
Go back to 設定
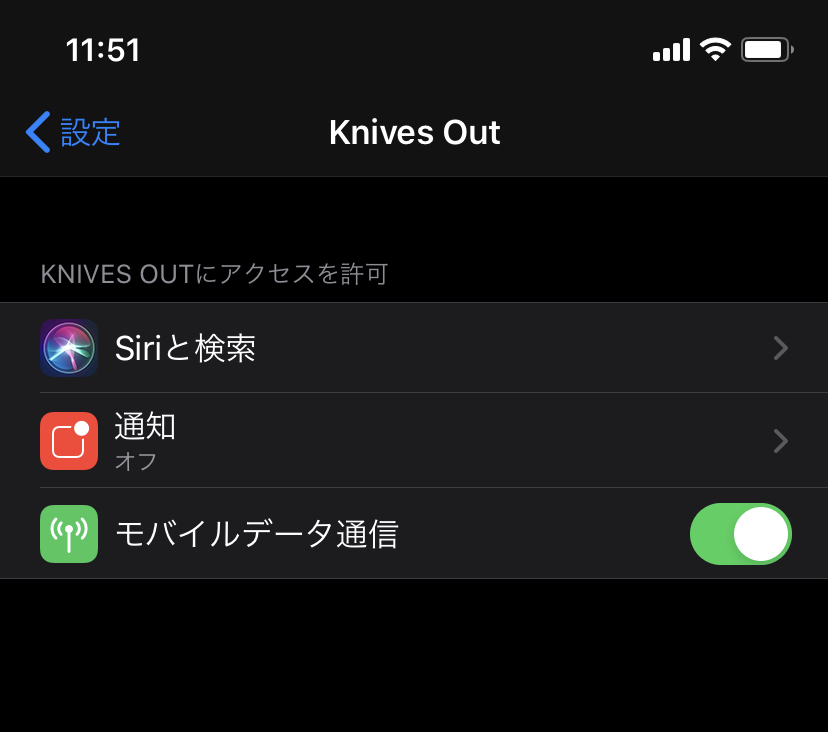[73, 132]
